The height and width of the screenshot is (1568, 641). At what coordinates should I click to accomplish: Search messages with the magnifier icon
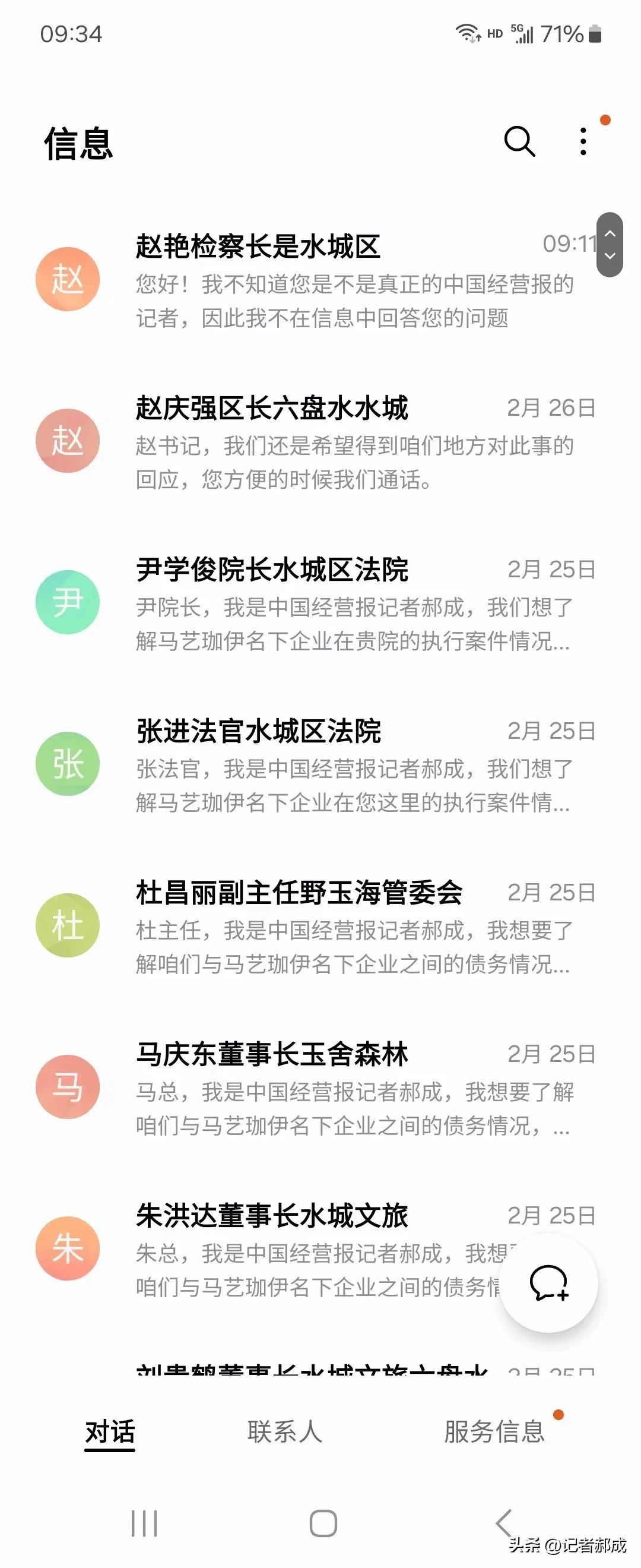pos(519,142)
